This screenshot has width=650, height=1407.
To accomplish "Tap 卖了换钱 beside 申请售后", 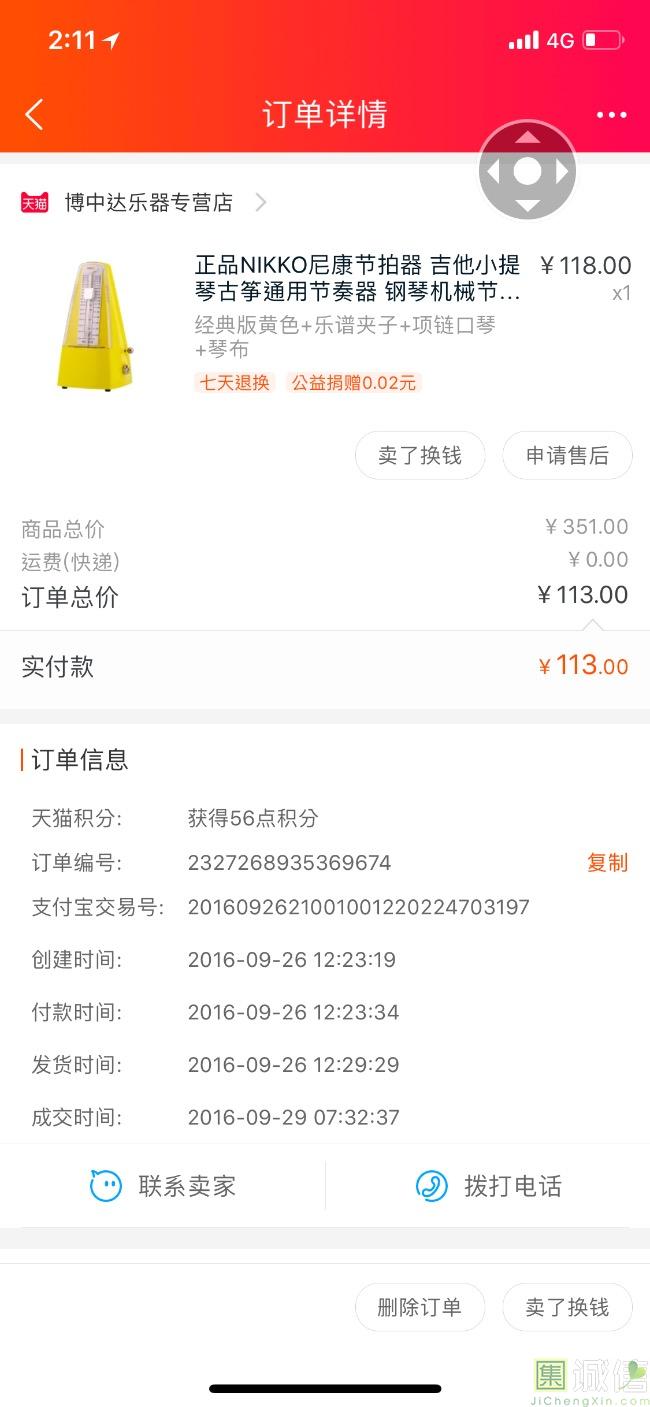I will point(420,456).
